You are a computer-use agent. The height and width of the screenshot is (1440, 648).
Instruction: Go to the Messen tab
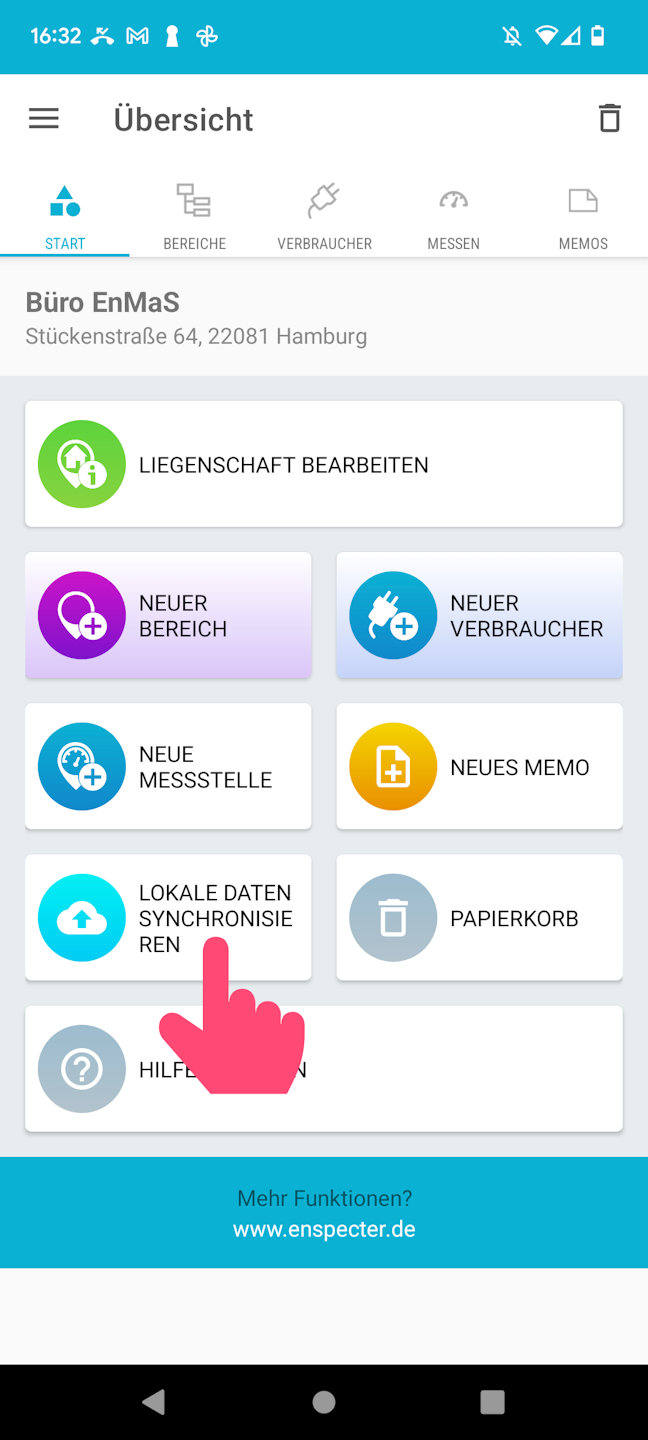click(x=453, y=216)
